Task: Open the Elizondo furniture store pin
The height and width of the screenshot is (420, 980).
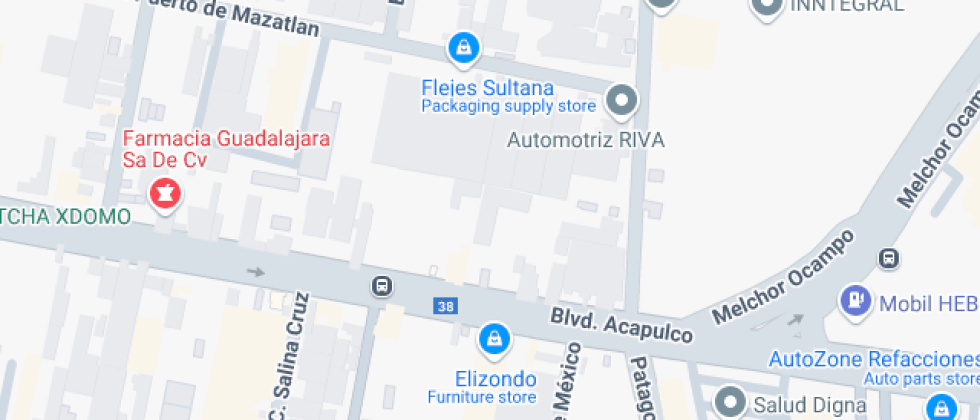Action: click(495, 341)
